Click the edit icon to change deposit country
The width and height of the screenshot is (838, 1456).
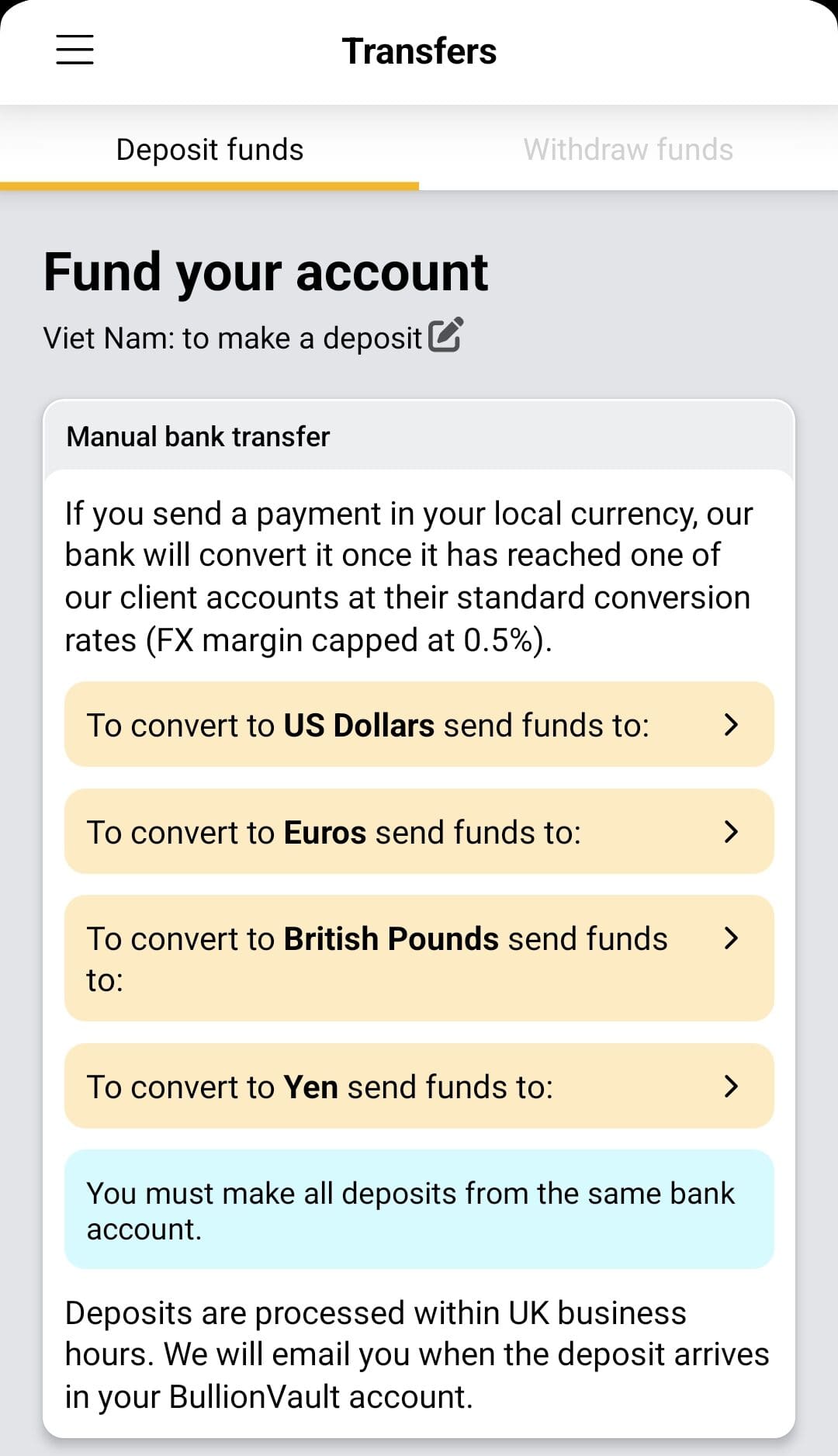[x=444, y=336]
